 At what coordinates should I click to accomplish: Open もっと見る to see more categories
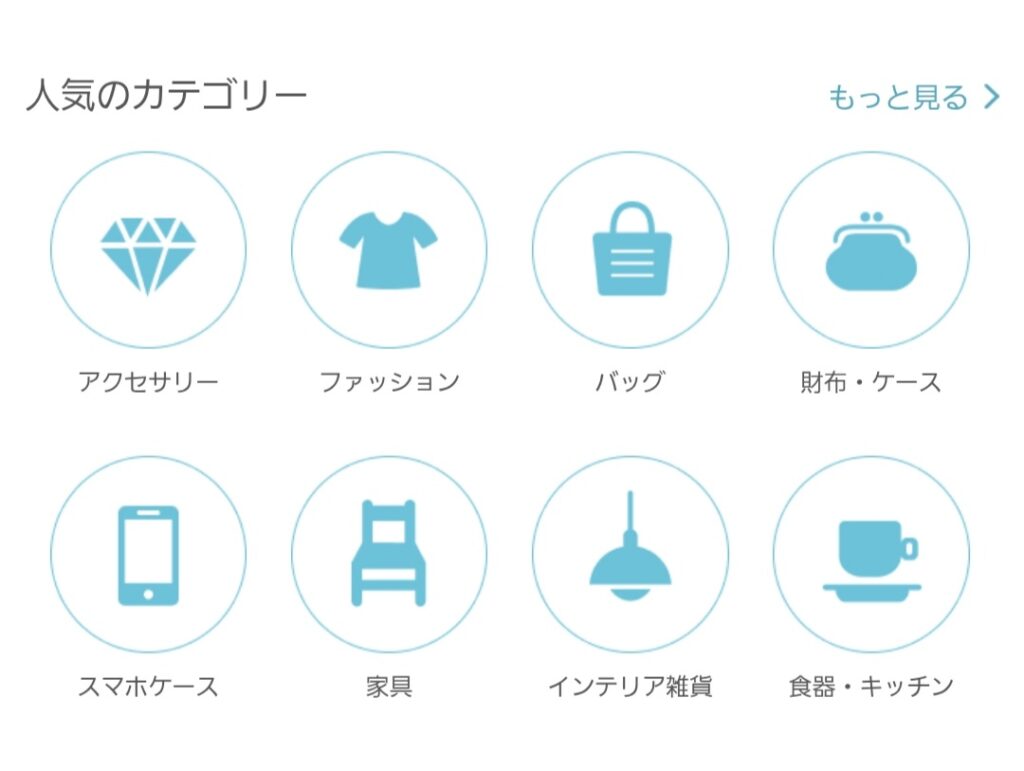912,97
